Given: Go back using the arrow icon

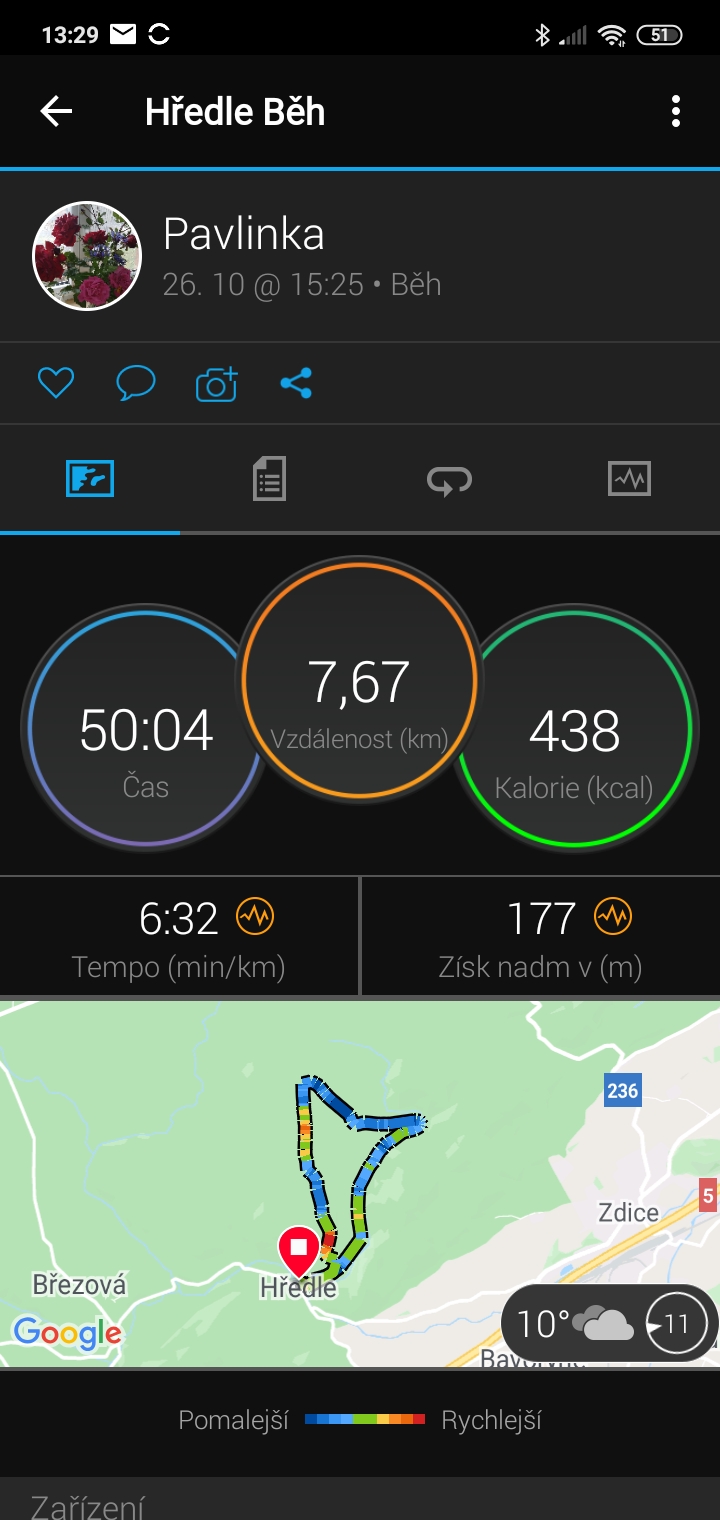Looking at the screenshot, I should [x=56, y=111].
